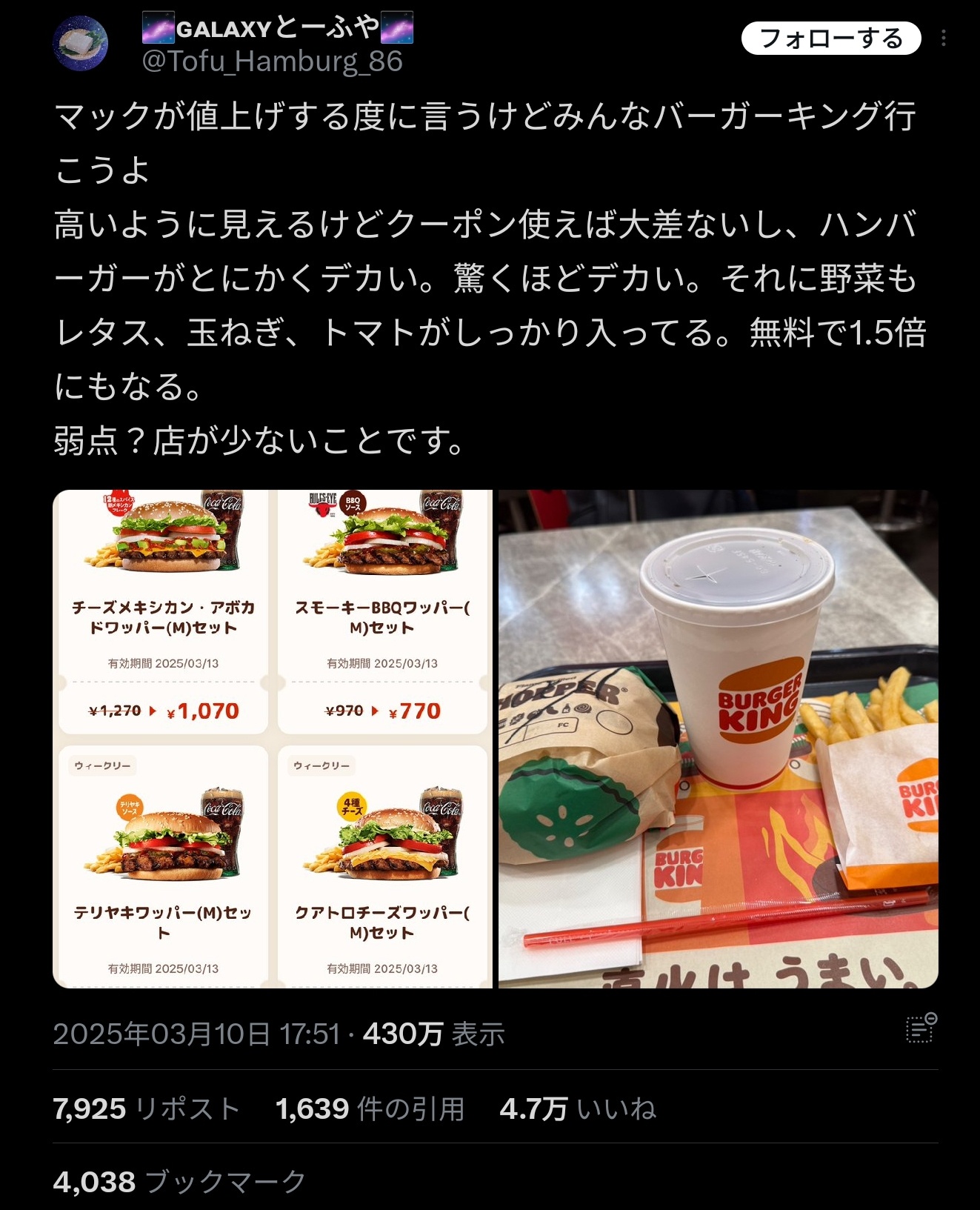
Task: Enlarge the Burger King coupon screenshot image
Action: [x=272, y=739]
